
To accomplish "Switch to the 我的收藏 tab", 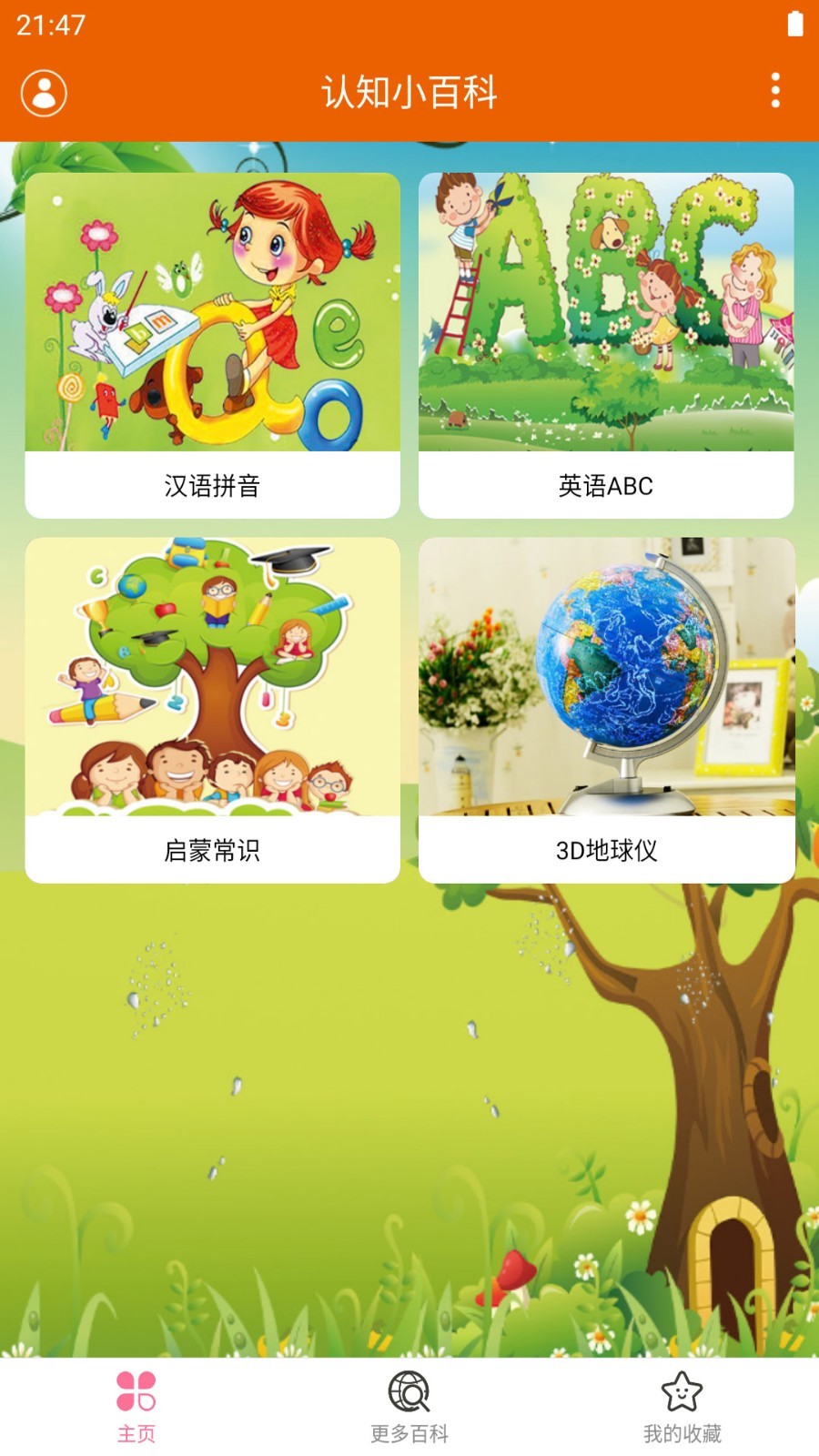I will point(682,1408).
